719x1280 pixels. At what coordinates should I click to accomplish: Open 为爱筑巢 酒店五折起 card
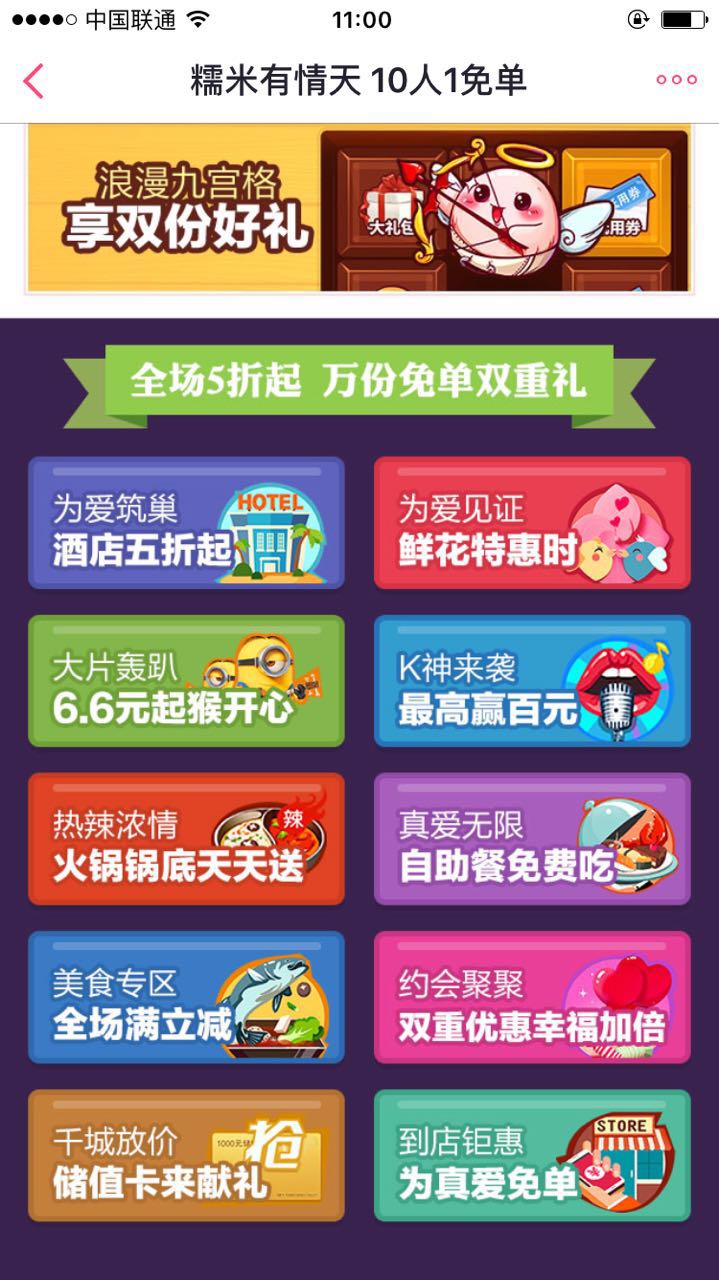(x=186, y=523)
